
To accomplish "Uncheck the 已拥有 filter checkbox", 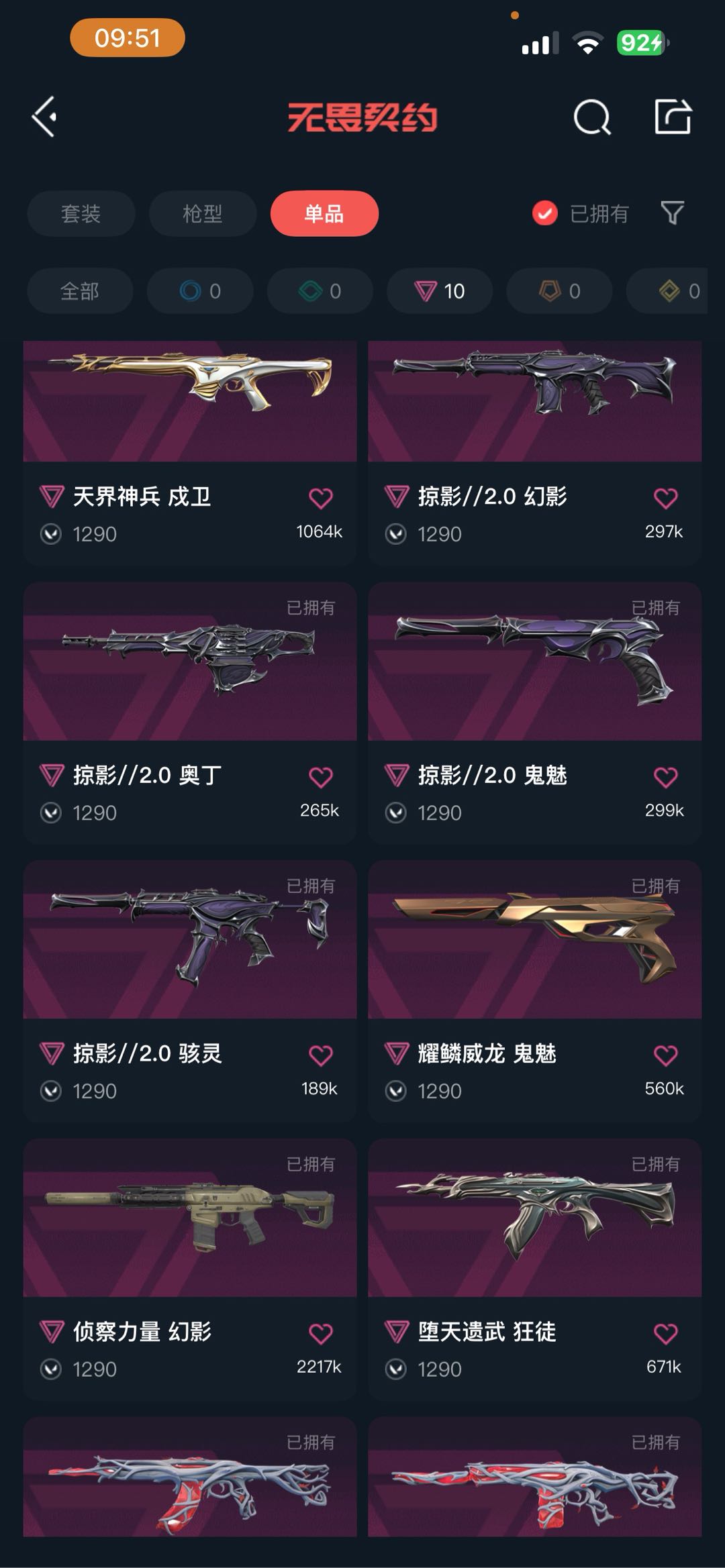I will point(545,213).
